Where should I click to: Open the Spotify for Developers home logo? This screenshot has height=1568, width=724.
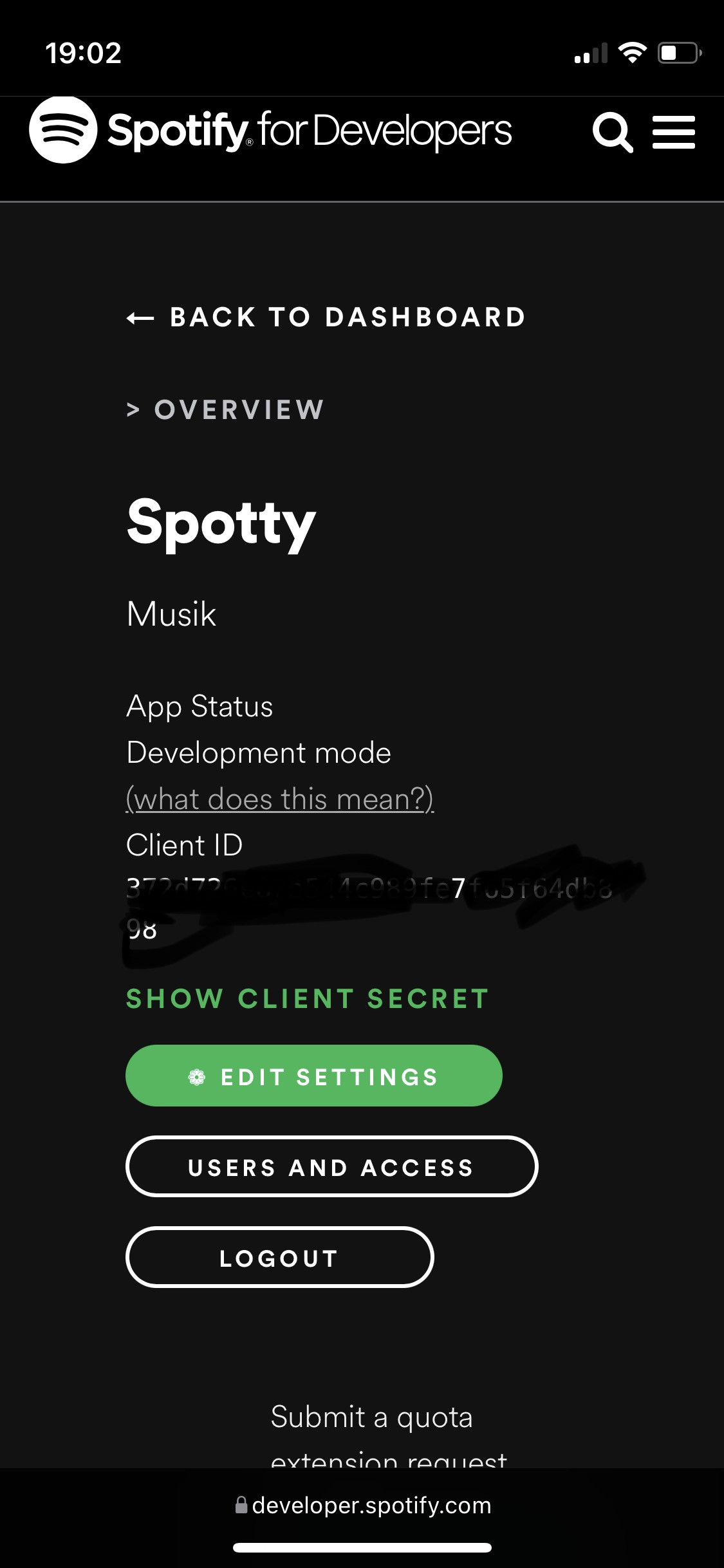click(270, 131)
